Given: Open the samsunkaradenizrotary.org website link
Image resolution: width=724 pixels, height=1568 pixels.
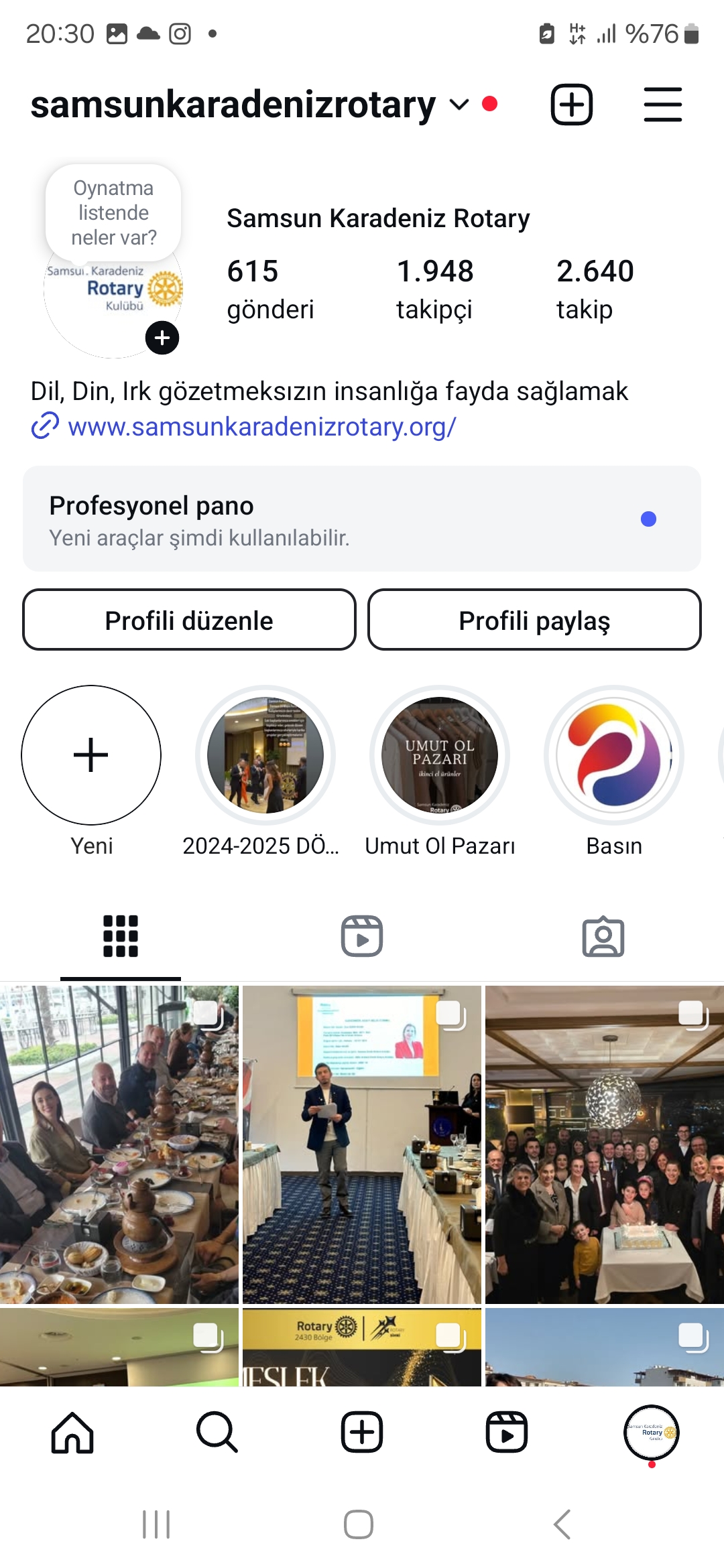Looking at the screenshot, I should [261, 427].
